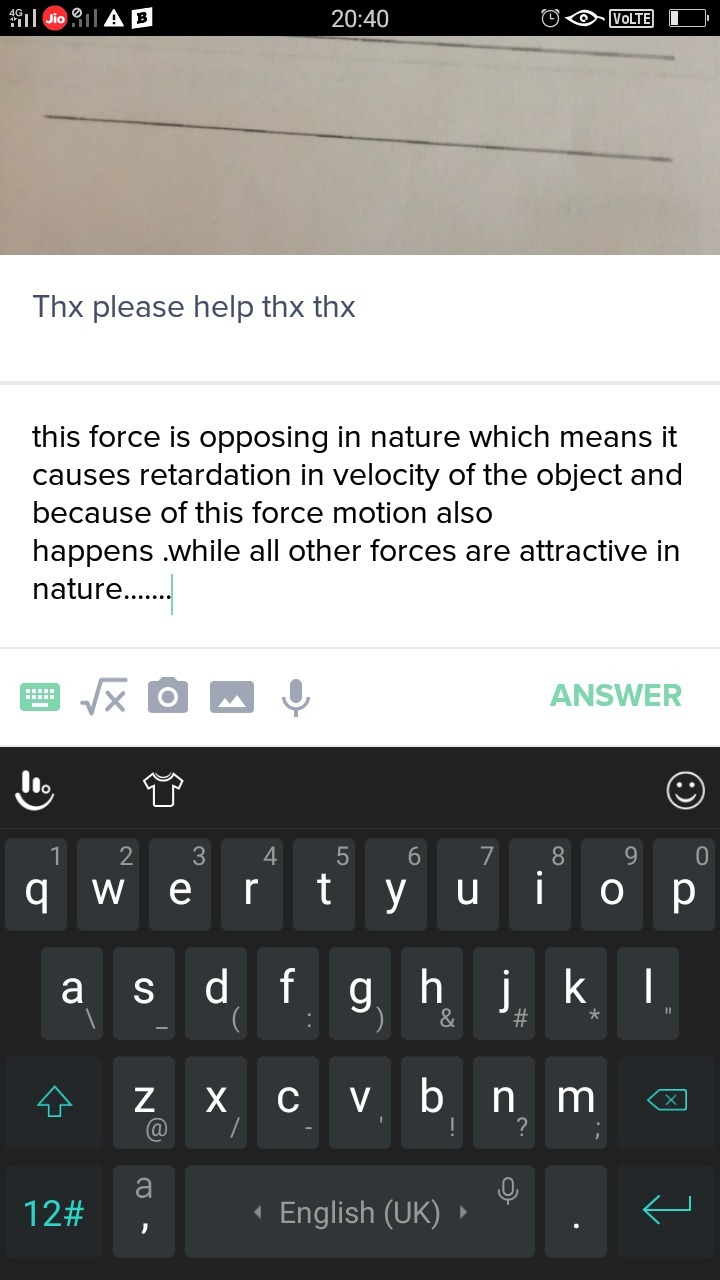This screenshot has width=720, height=1280.
Task: Switch to the 12# symbols keyboard
Action: coord(54,1212)
